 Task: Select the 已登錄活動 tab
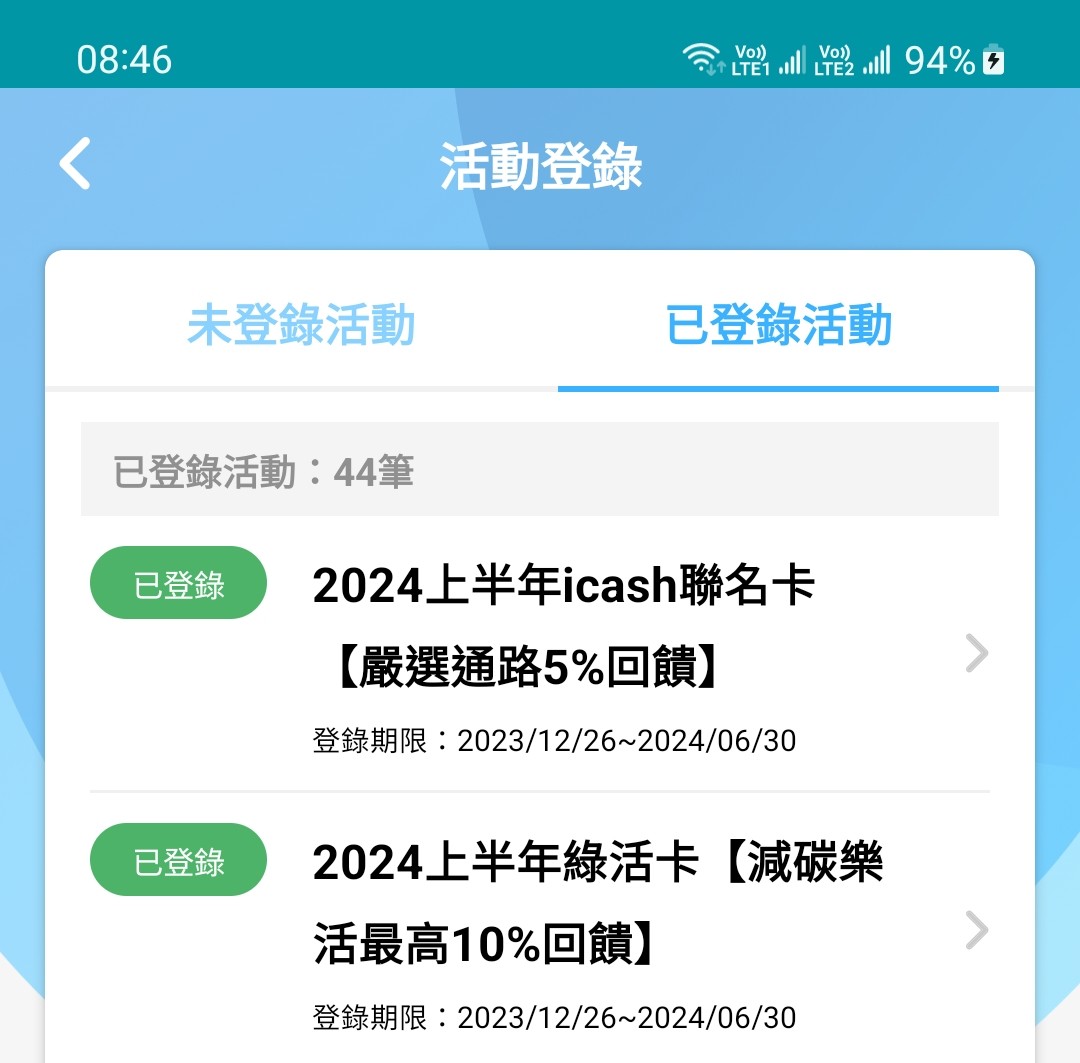[778, 326]
